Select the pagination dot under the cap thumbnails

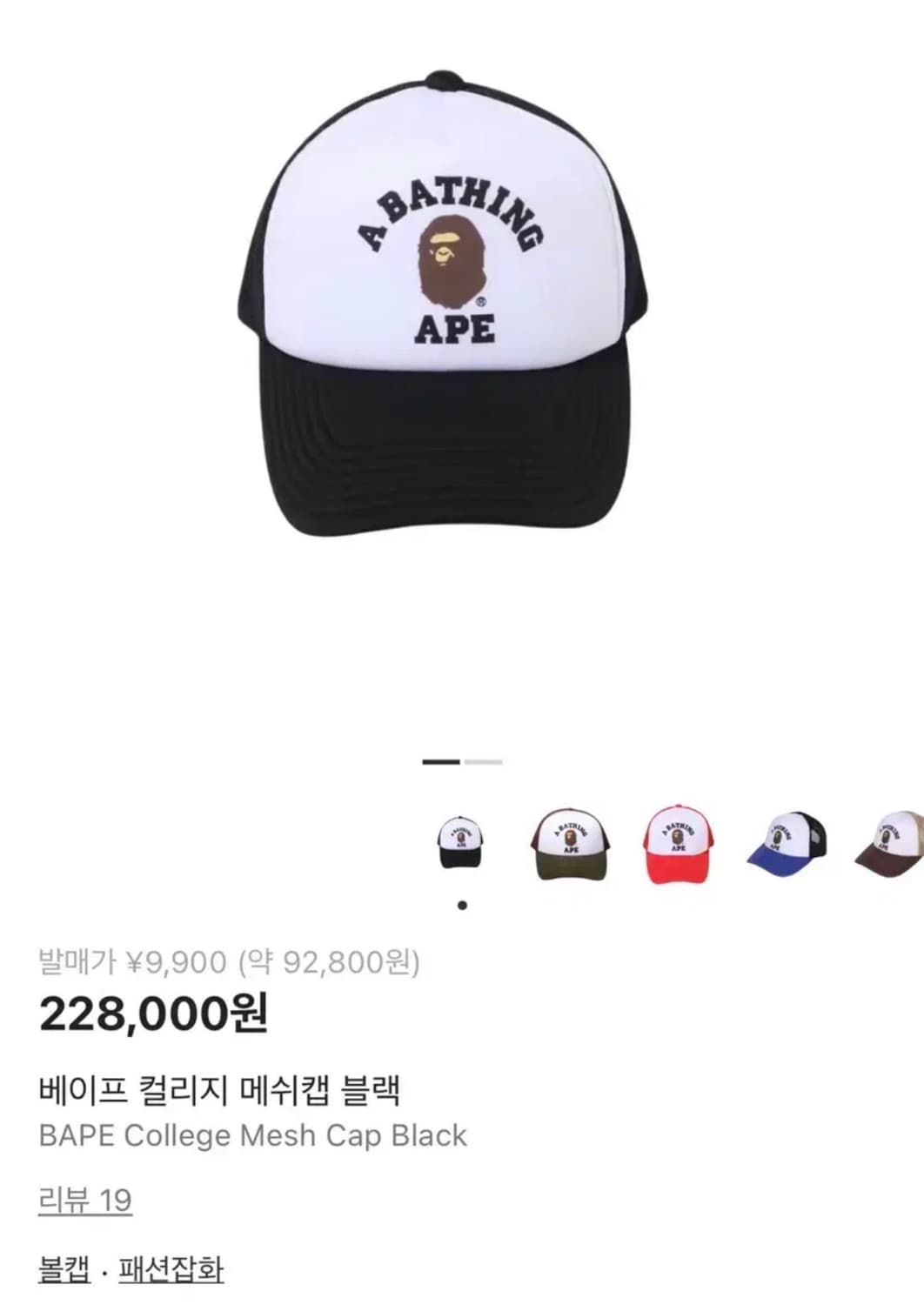[x=462, y=905]
